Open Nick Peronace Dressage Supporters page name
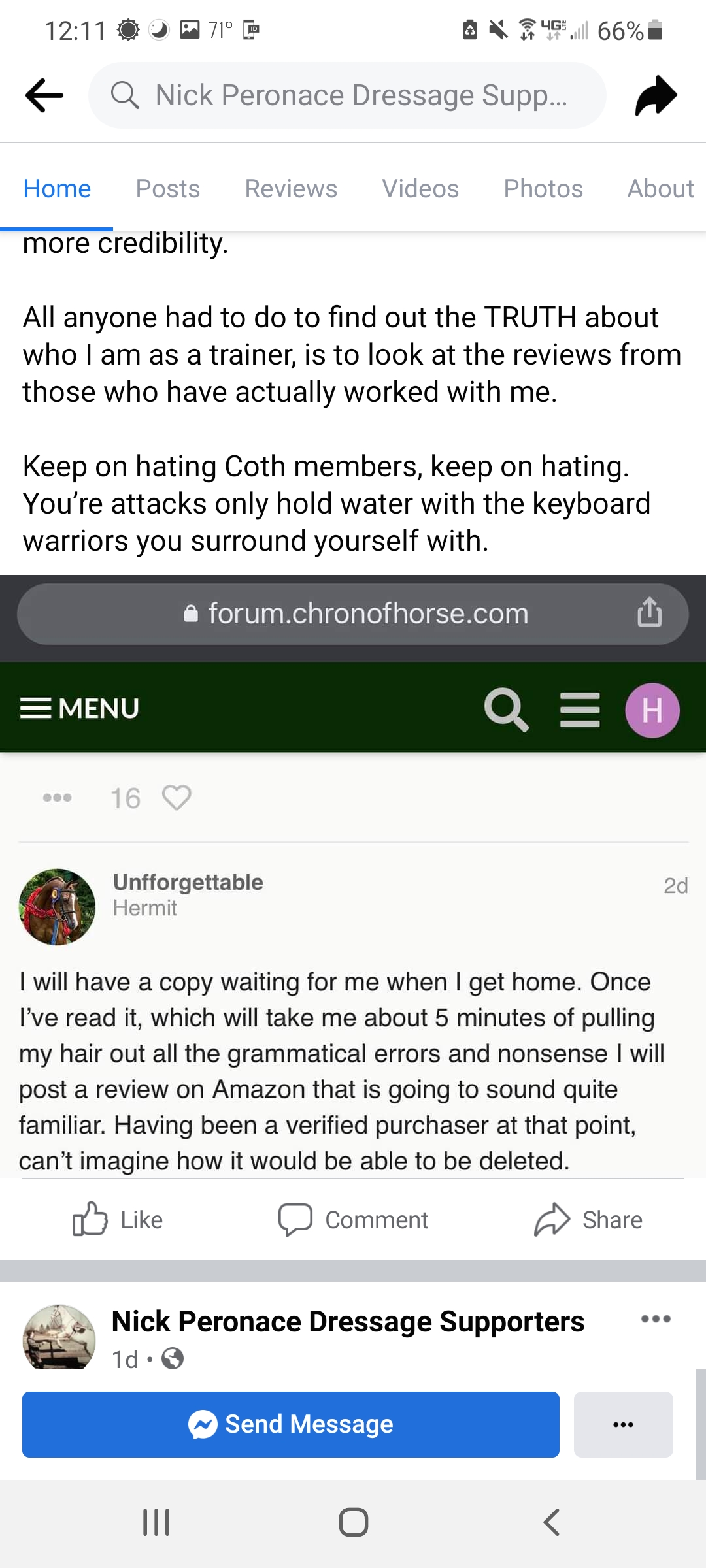The image size is (706, 1568). [x=348, y=1321]
